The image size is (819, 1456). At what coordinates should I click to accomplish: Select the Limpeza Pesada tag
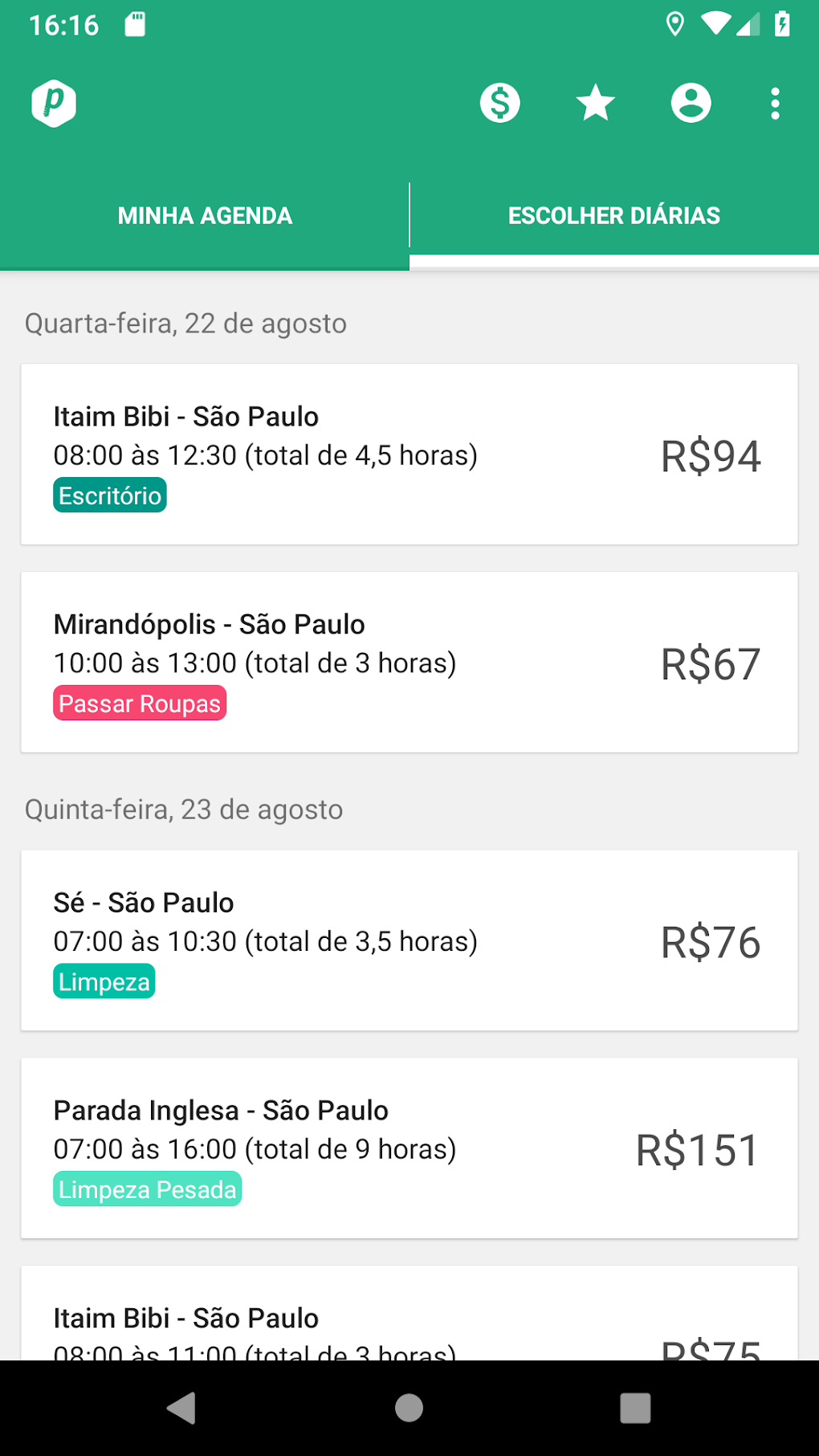[147, 1189]
